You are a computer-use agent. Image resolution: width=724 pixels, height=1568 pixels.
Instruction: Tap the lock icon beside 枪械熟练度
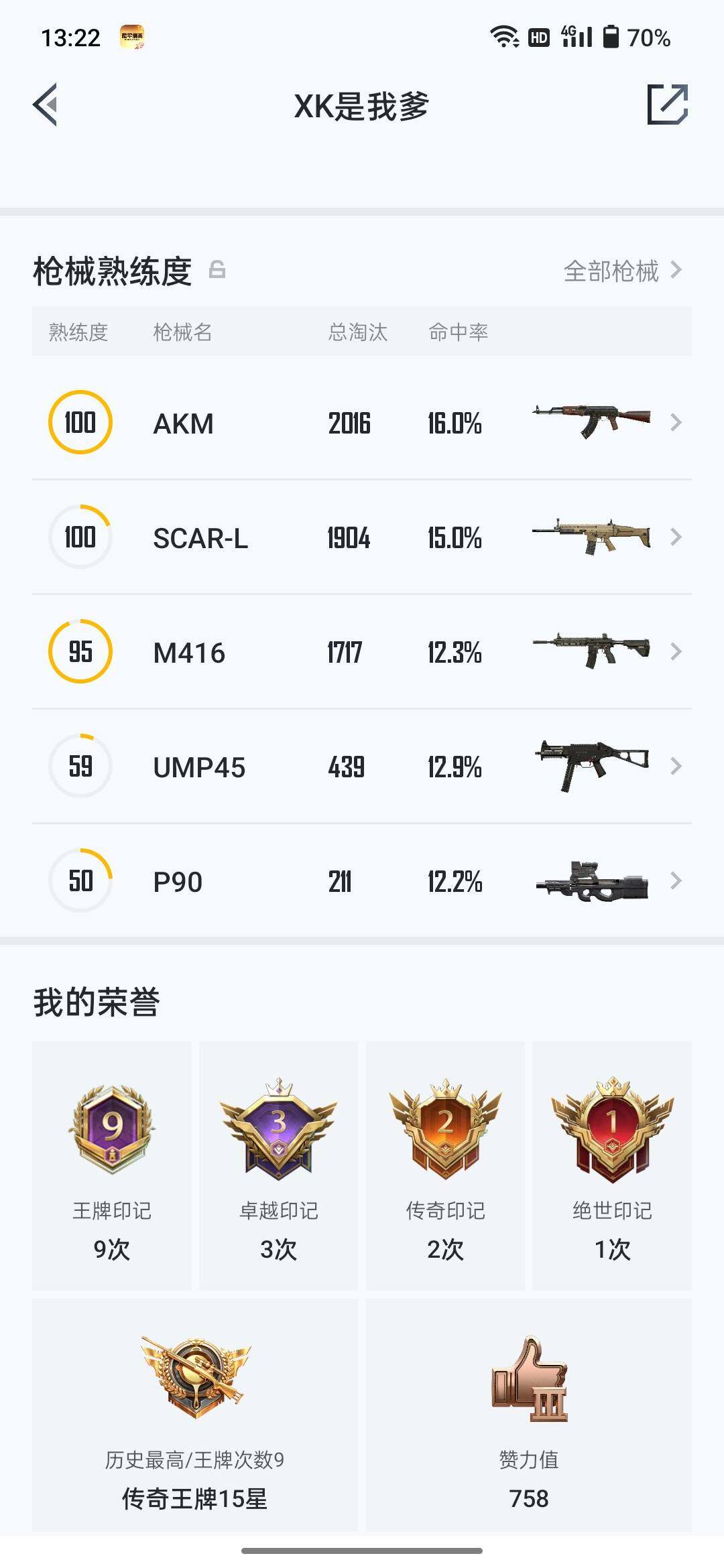point(217,271)
